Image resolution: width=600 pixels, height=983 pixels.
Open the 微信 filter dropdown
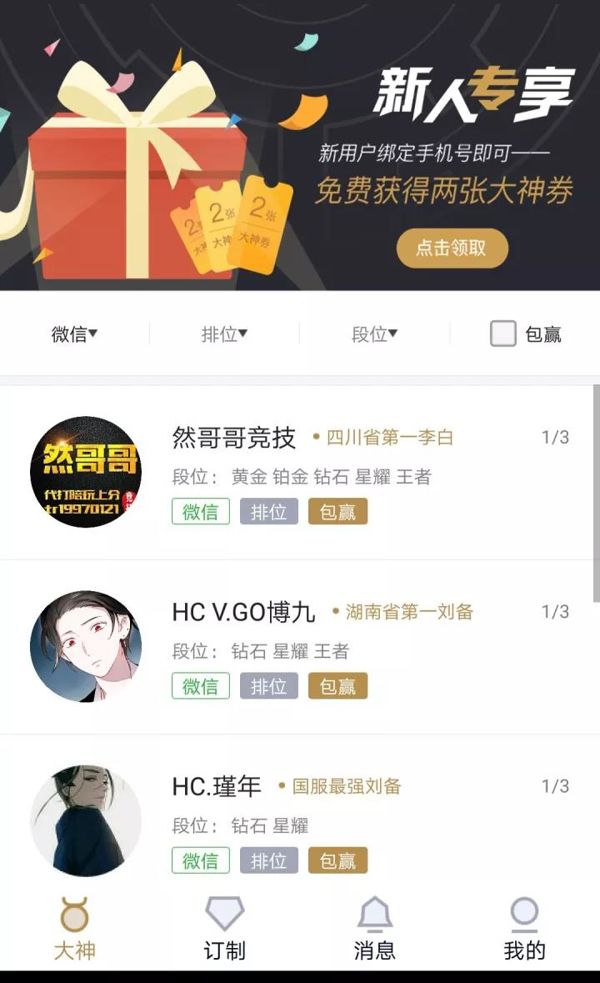click(74, 334)
